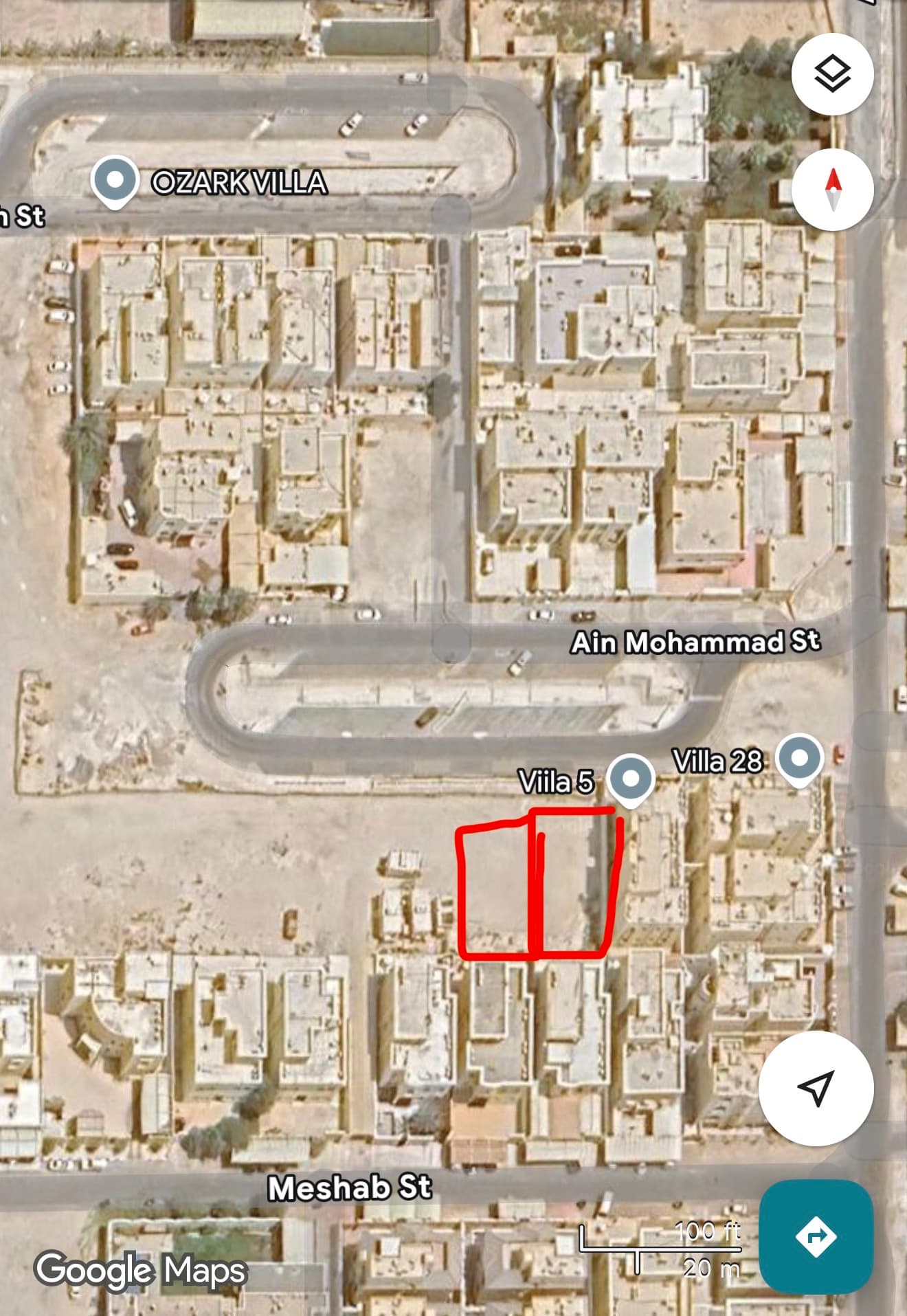Tap the Villa 28 place marker
The width and height of the screenshot is (907, 1316).
tap(799, 759)
